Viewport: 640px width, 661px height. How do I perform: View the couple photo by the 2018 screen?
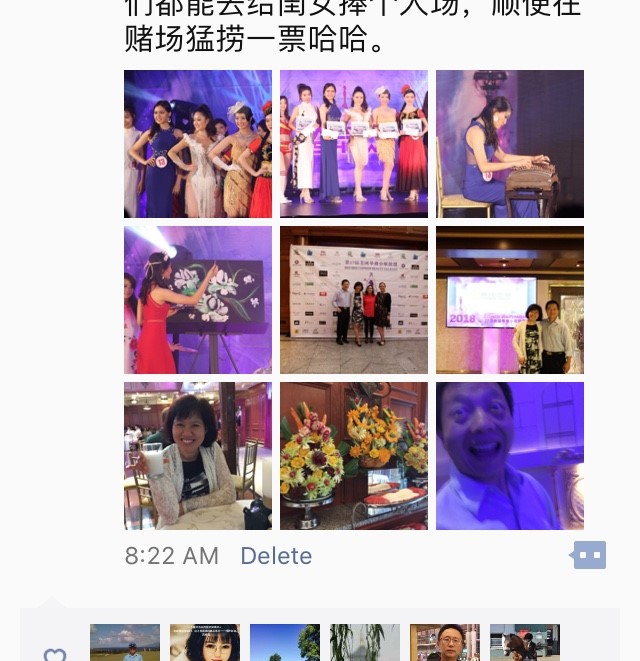(x=510, y=300)
